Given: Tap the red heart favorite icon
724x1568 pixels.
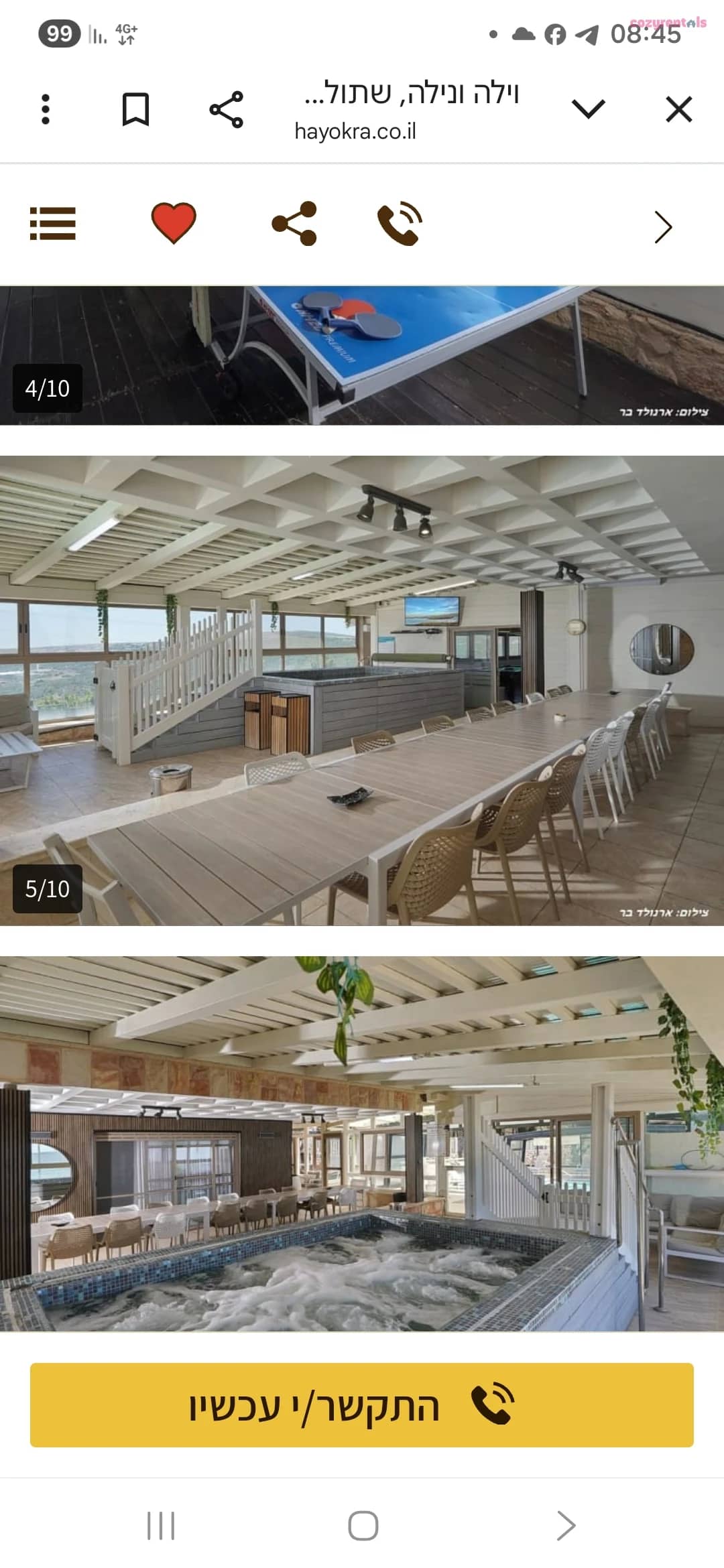Looking at the screenshot, I should [174, 223].
